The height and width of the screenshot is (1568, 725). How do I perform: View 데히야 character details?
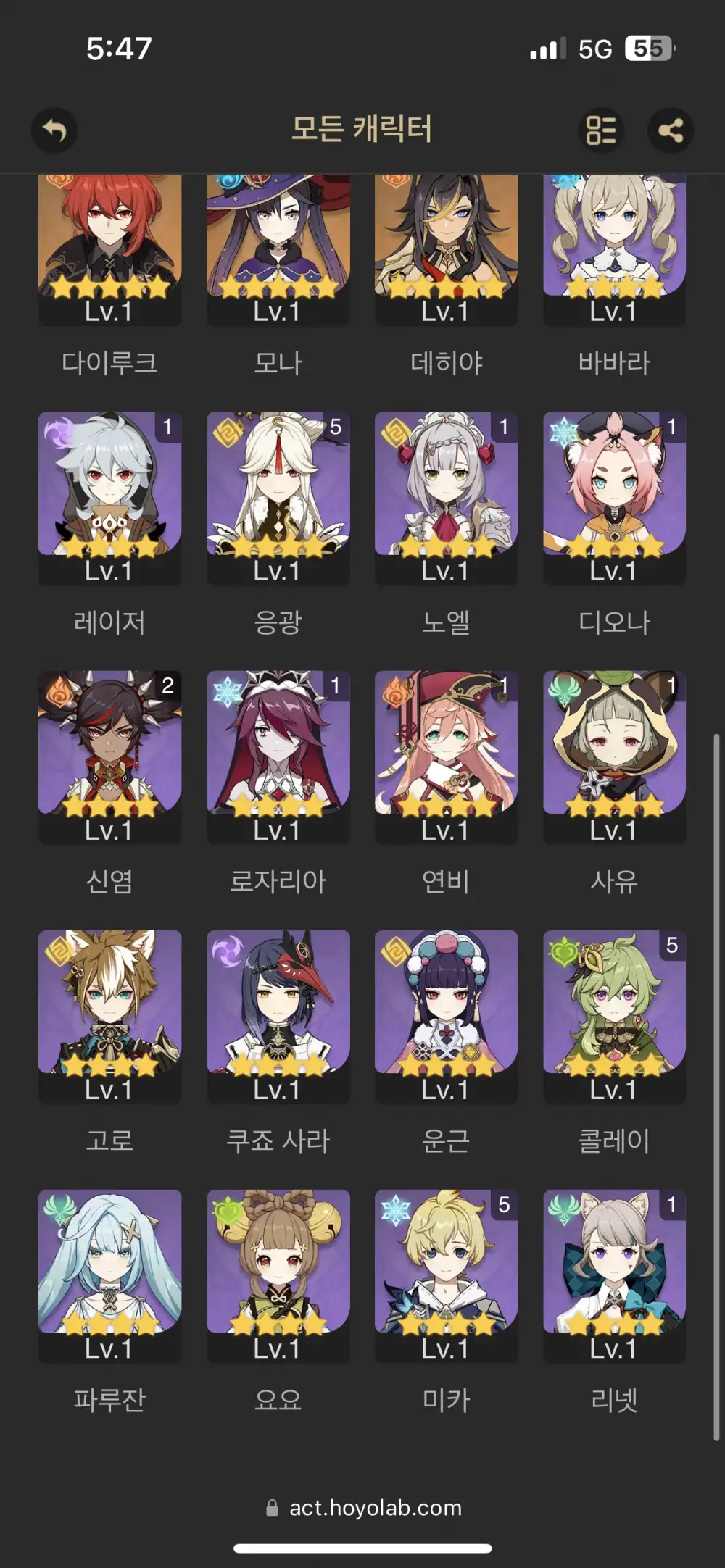click(x=446, y=246)
